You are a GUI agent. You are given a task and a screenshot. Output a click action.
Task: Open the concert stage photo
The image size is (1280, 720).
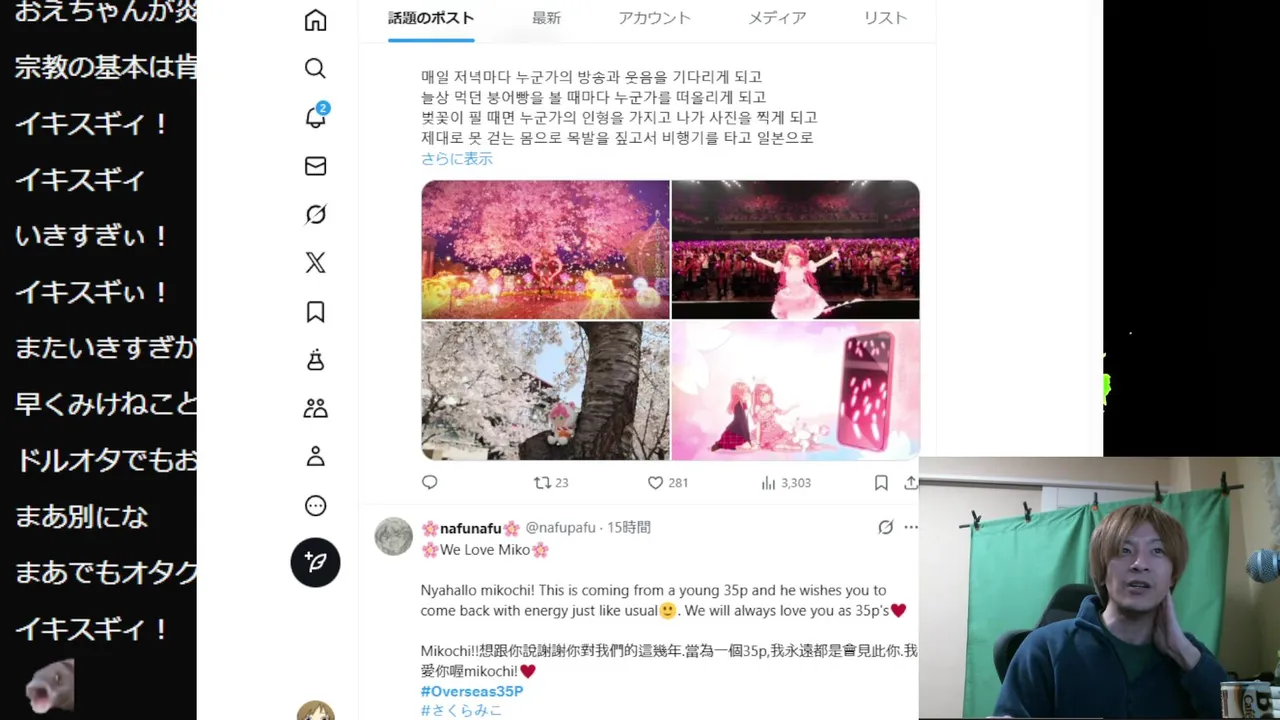[x=795, y=249]
